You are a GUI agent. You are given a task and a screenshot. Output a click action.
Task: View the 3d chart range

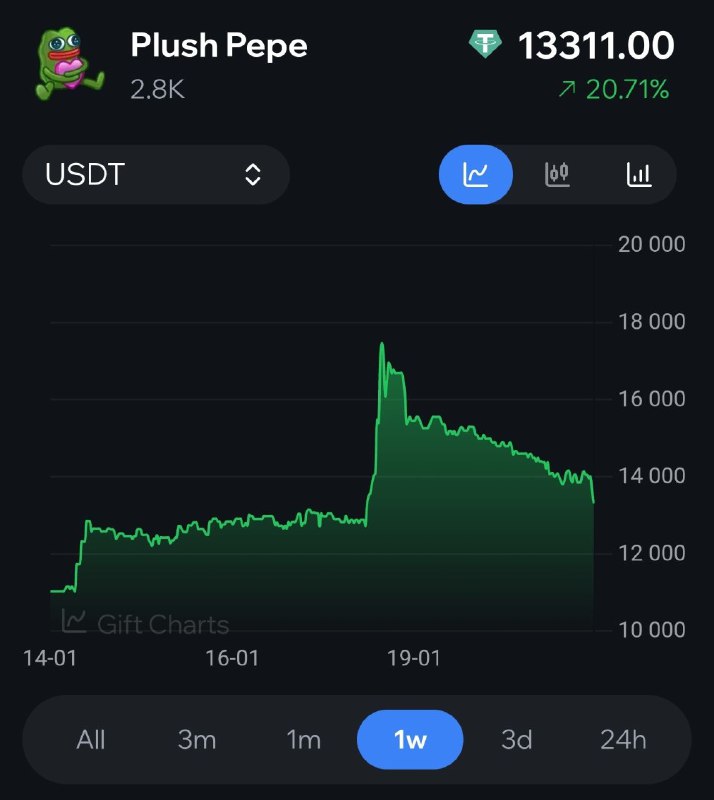517,740
